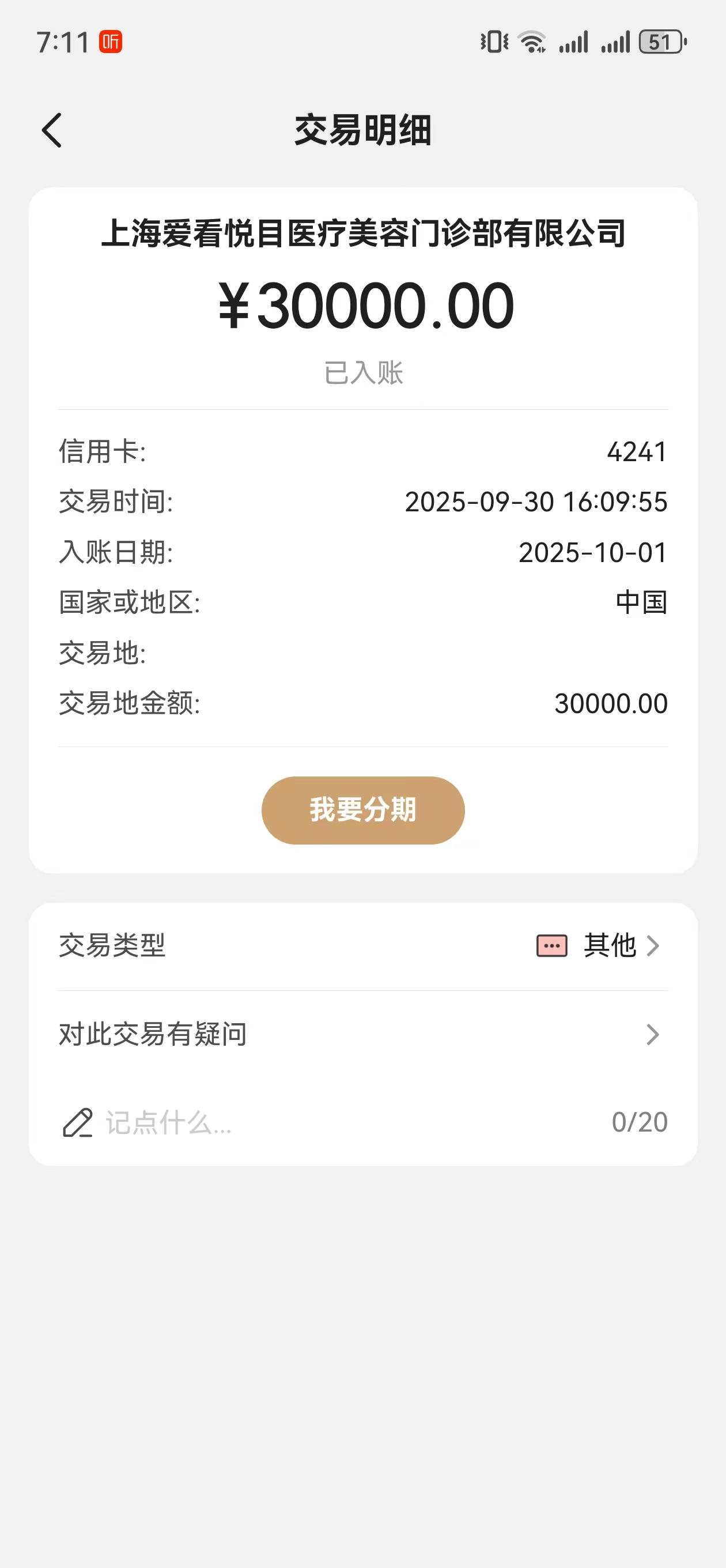
Task: Click the 记点什么 note input field
Action: click(169, 1122)
